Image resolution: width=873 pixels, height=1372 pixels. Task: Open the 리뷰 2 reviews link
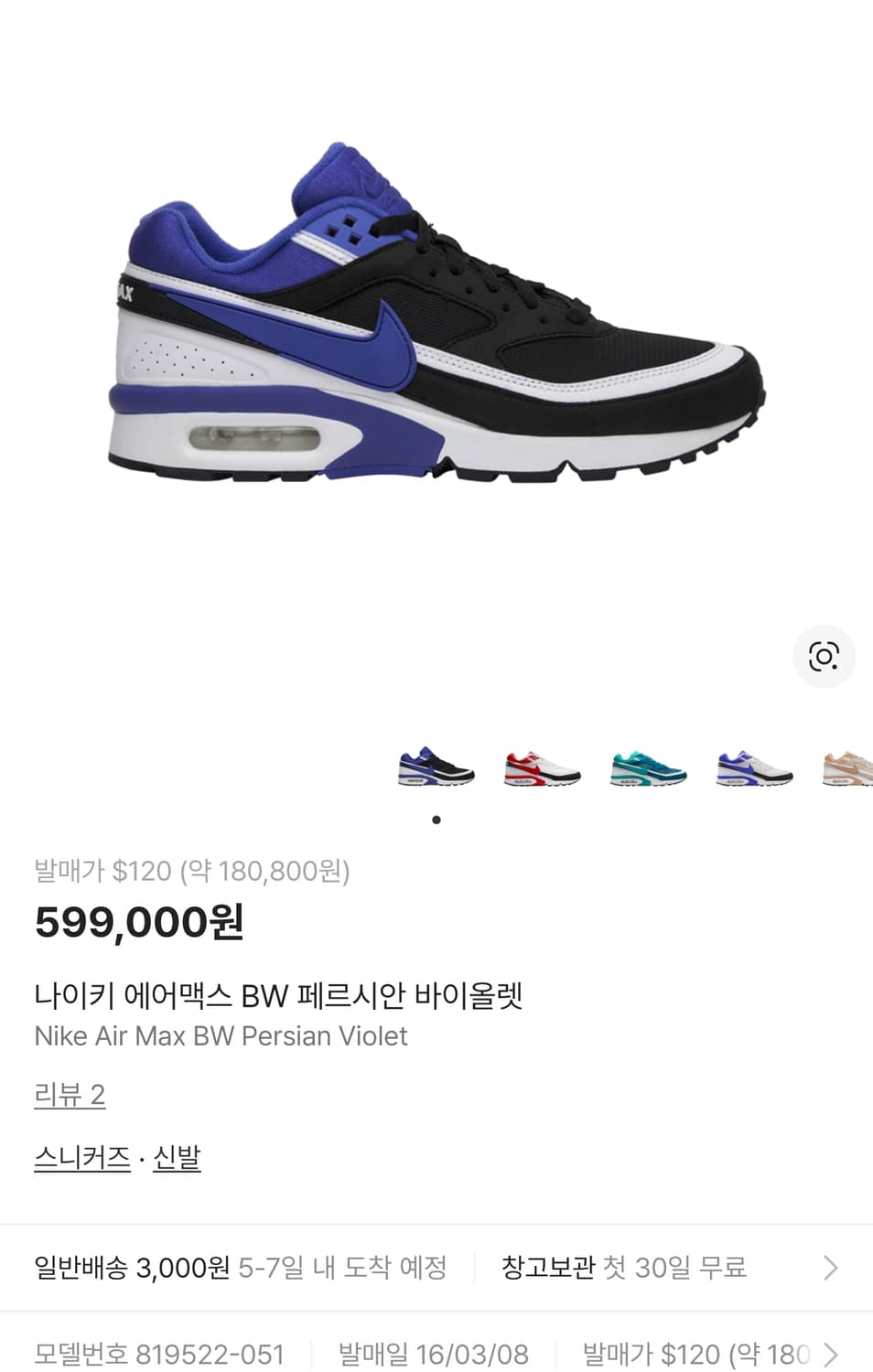[x=70, y=1096]
